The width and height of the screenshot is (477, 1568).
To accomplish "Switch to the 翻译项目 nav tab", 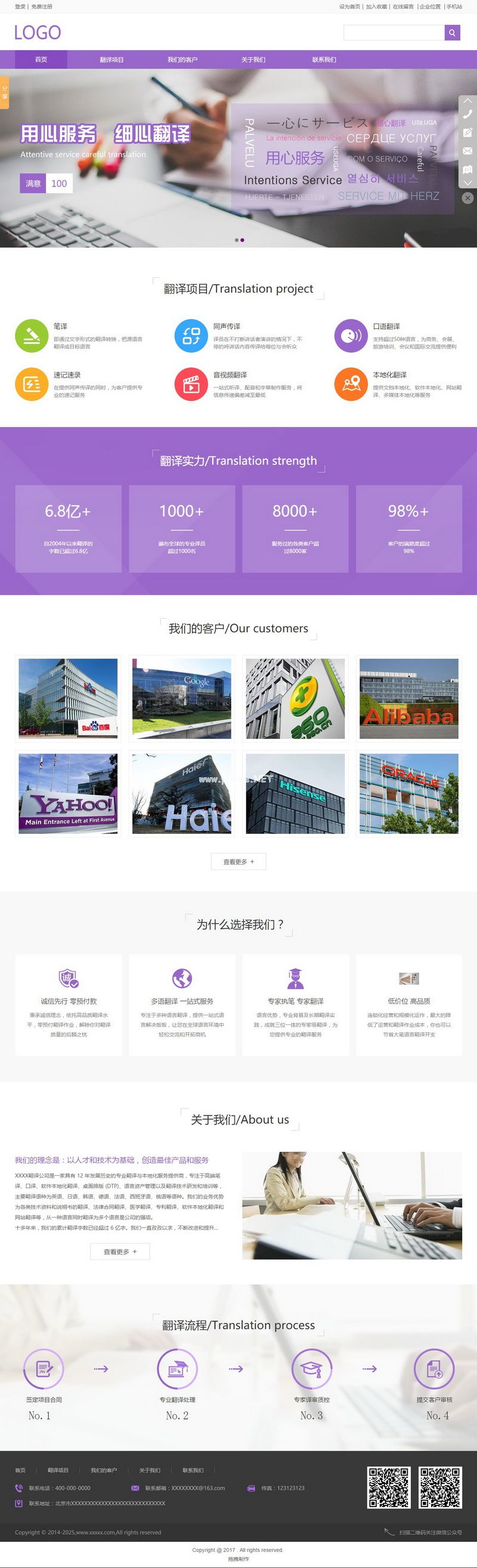I will [x=111, y=60].
